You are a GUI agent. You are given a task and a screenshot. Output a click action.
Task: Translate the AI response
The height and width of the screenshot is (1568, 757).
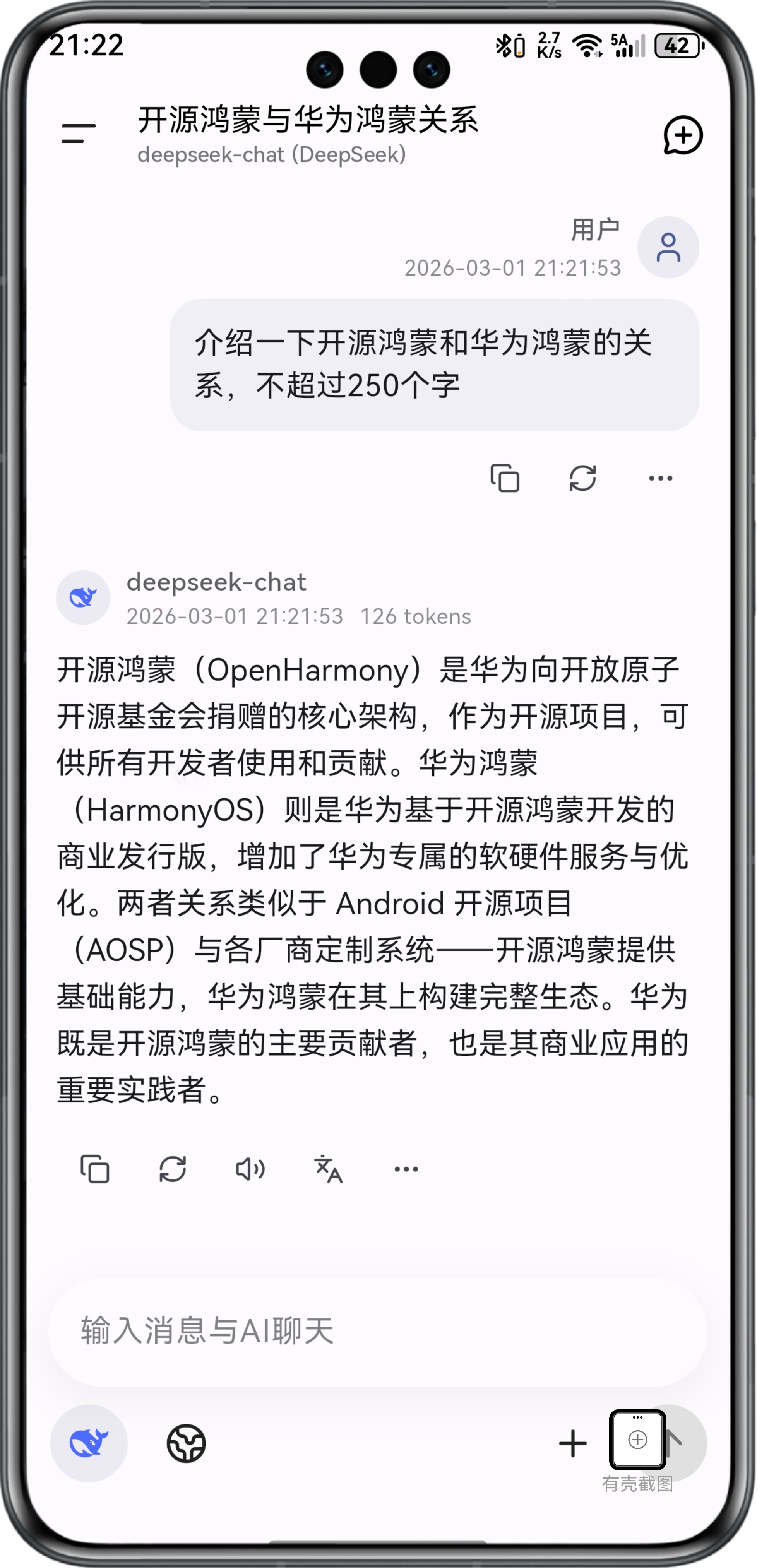[x=327, y=1169]
